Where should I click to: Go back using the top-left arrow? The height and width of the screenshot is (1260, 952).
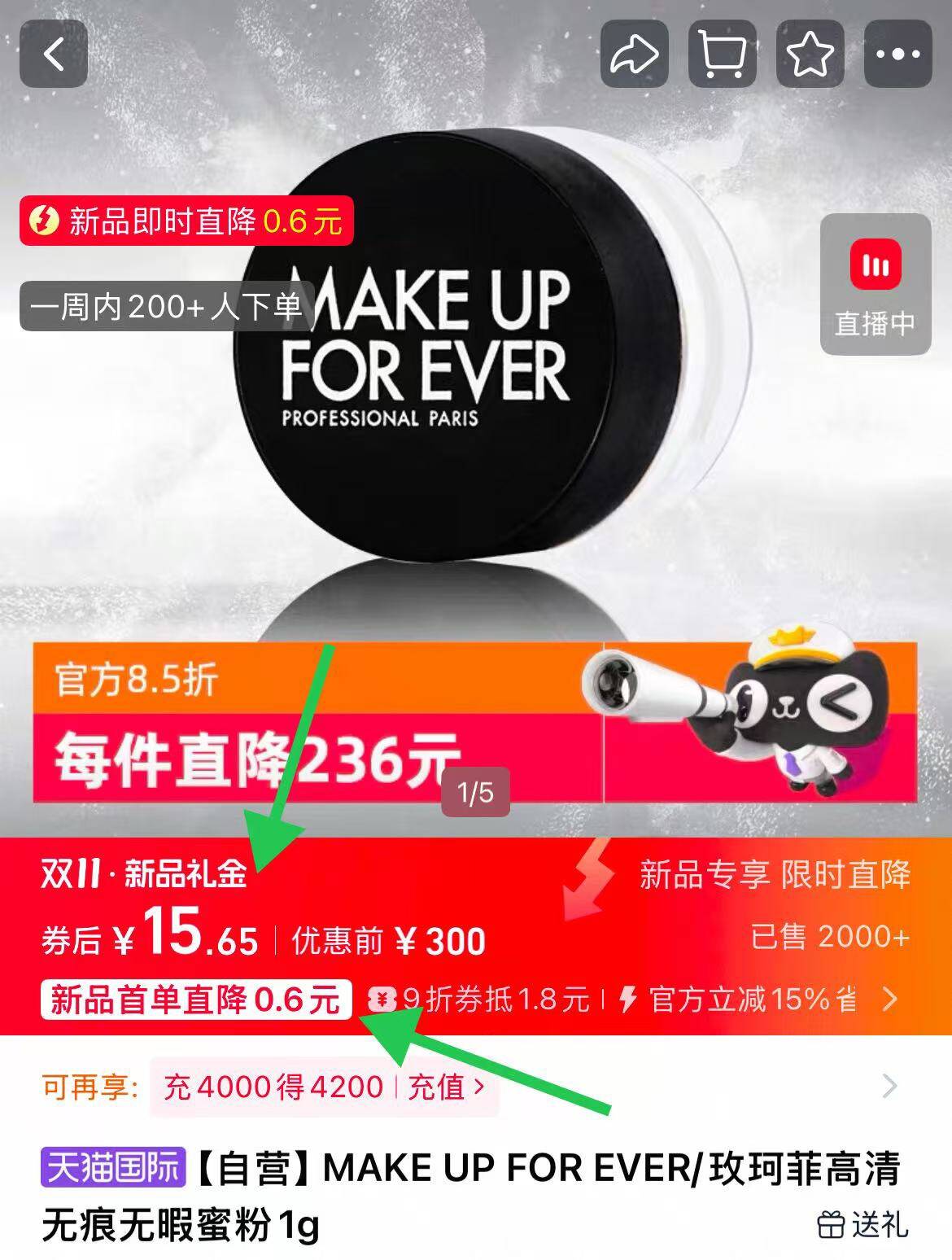point(54,54)
